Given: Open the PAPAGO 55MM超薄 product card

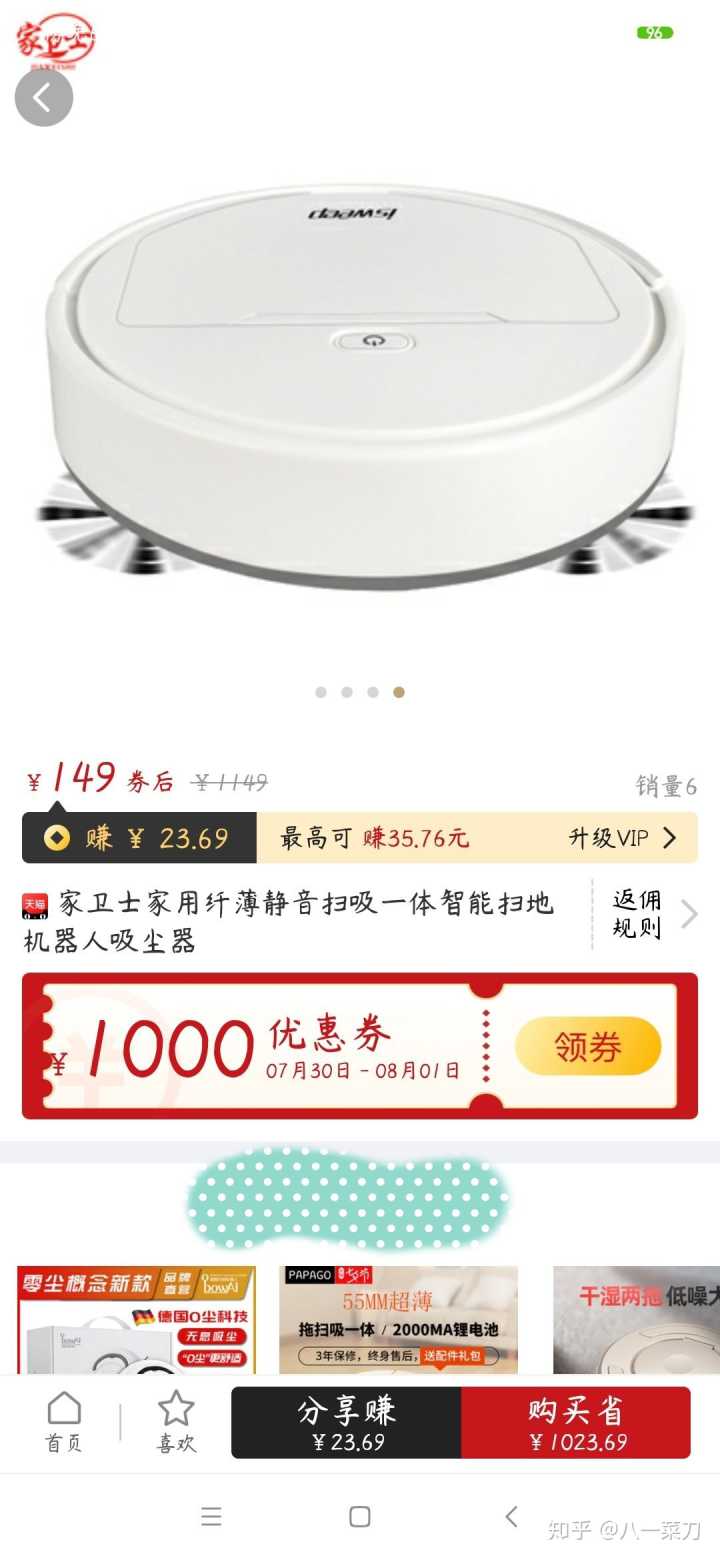Looking at the screenshot, I should (398, 1319).
